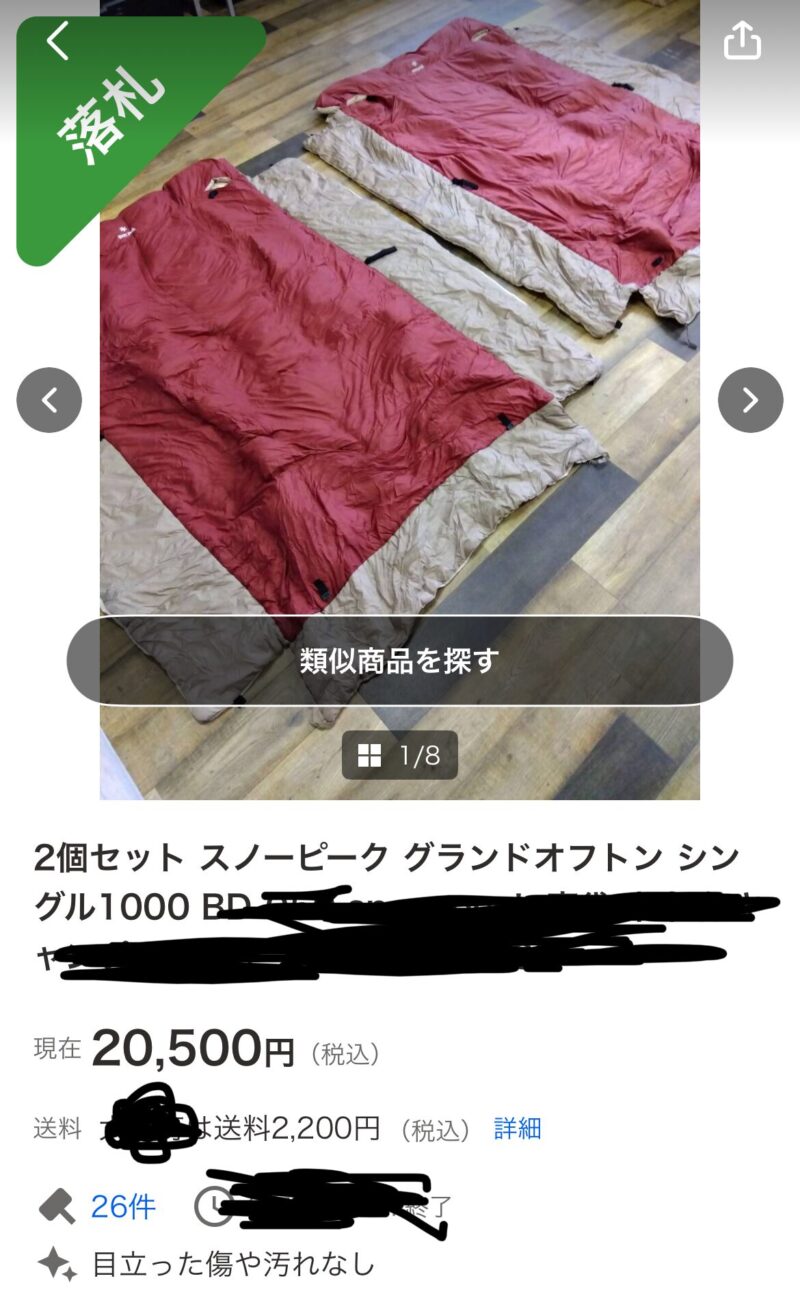Open the 詳細 shipping details link
Image resolution: width=800 pixels, height=1309 pixels.
coord(517,1129)
